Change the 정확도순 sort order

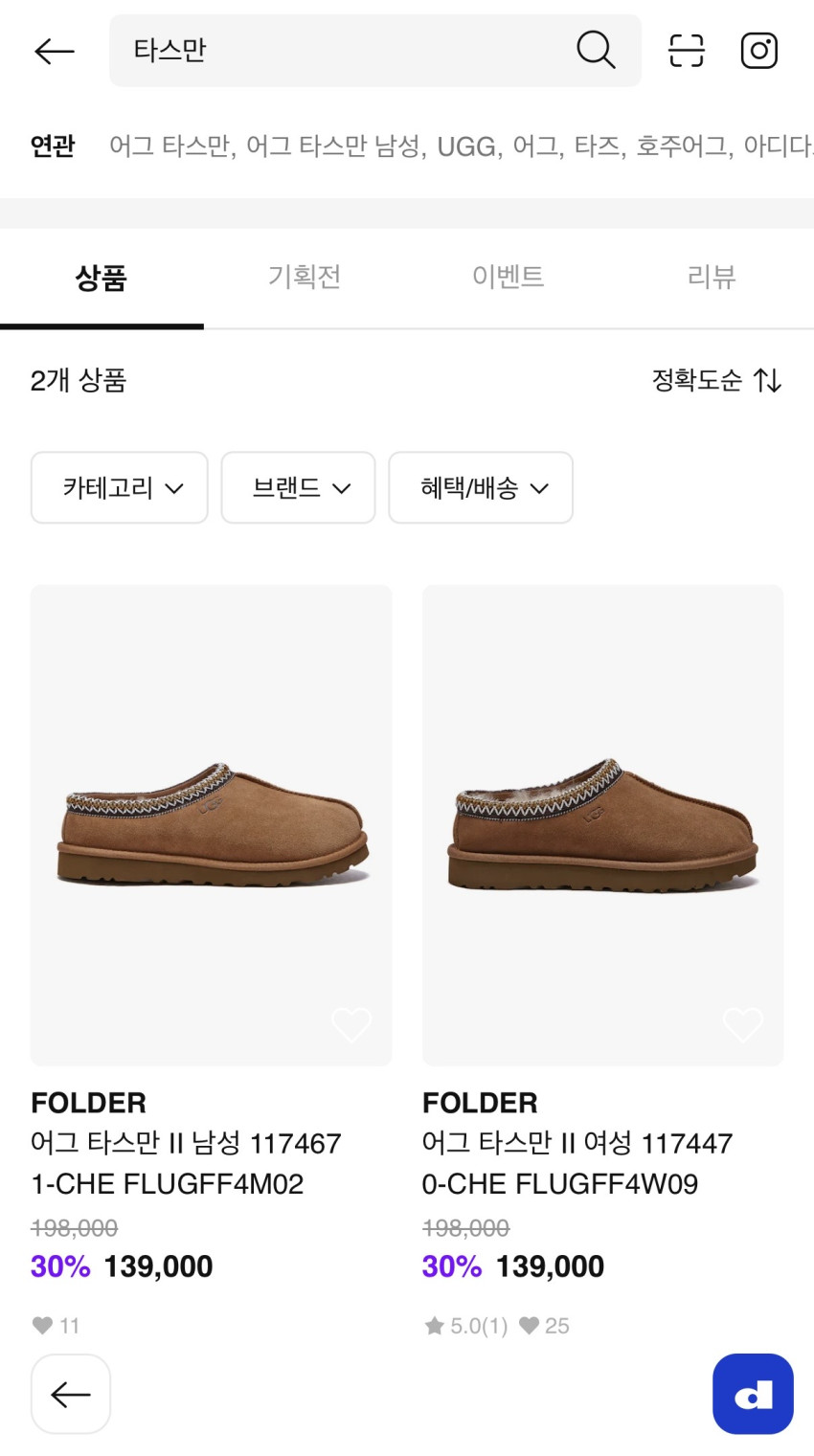[x=716, y=381]
